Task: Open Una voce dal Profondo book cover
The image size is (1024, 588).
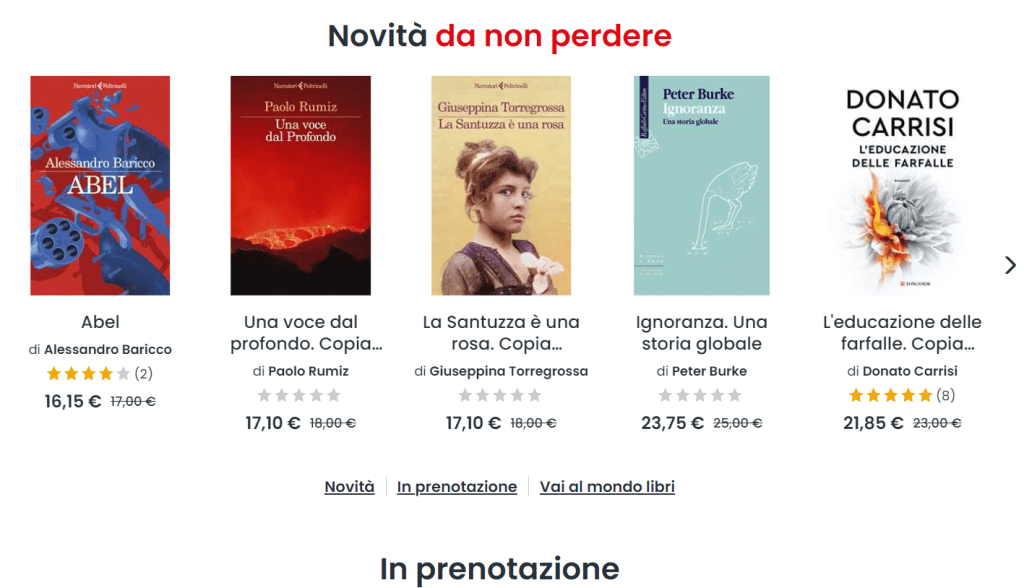Action: click(300, 185)
